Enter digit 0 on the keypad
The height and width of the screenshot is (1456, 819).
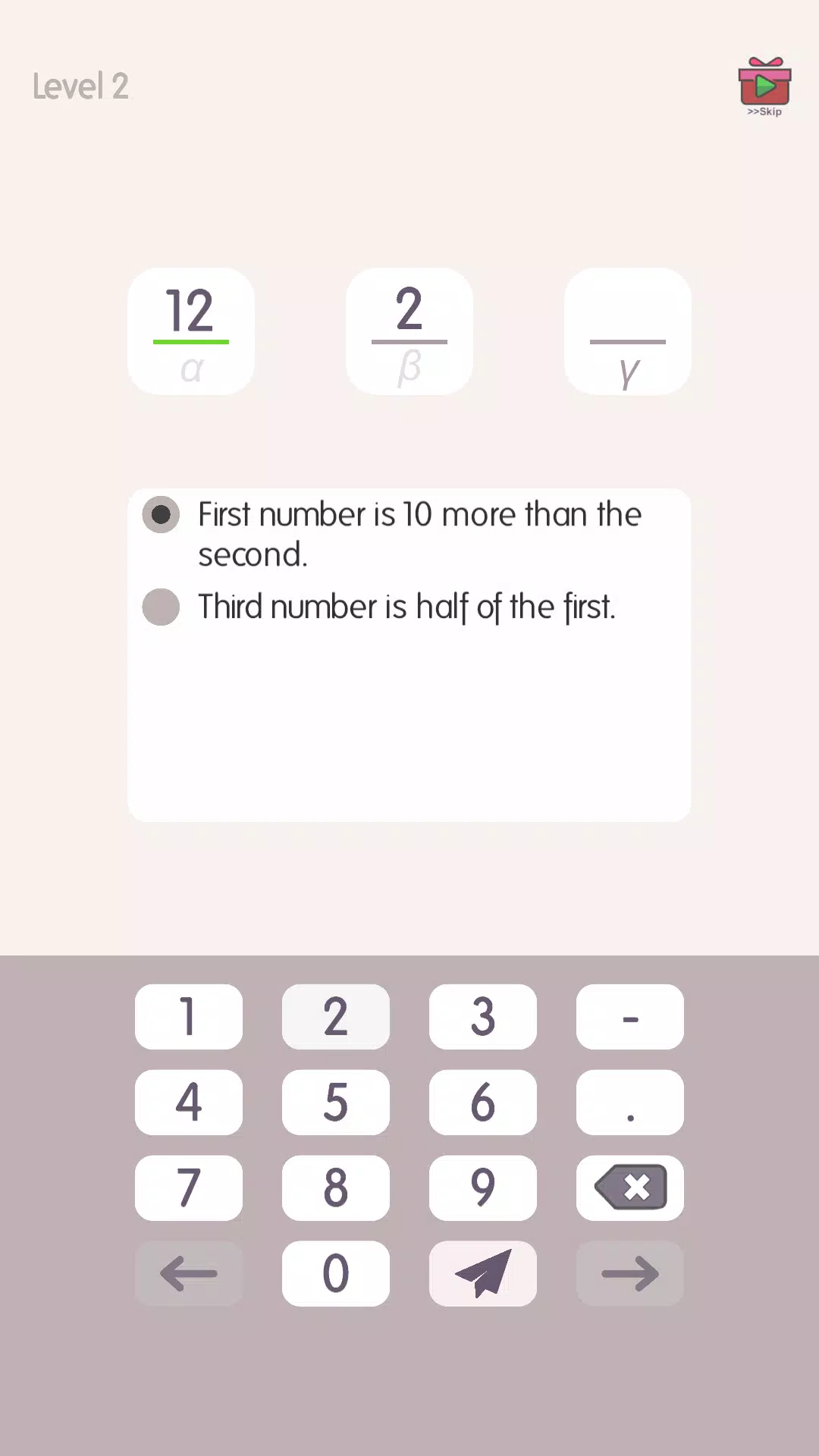pos(336,1274)
